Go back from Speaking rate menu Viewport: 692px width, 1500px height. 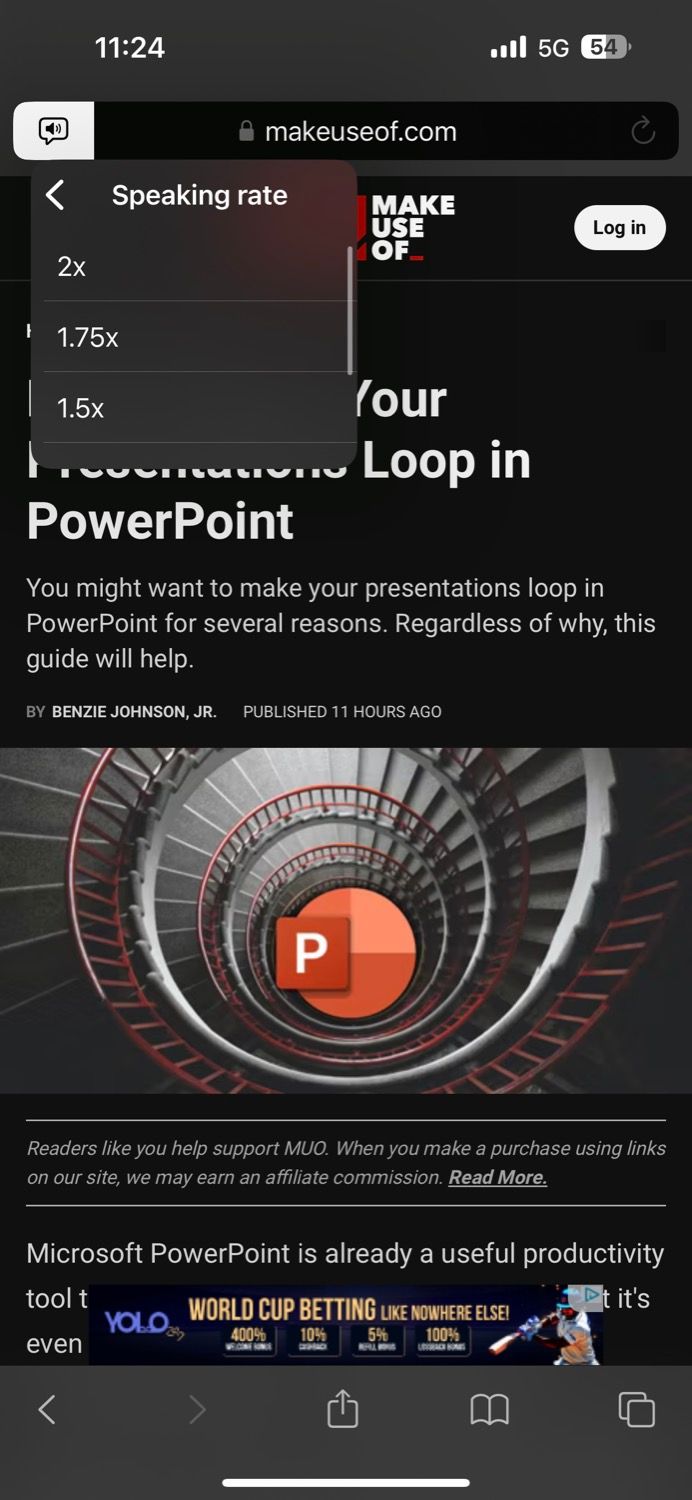click(x=56, y=195)
